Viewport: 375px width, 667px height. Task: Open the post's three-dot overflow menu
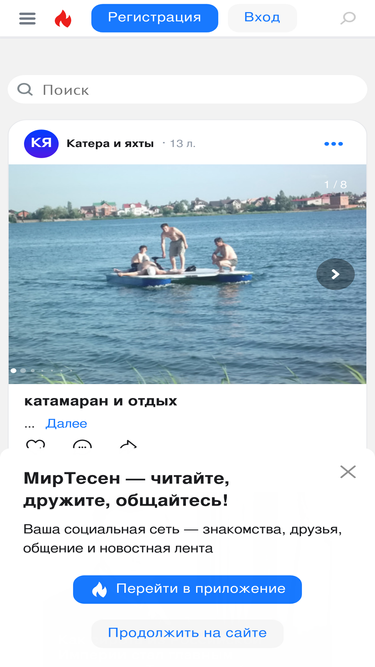(x=333, y=144)
